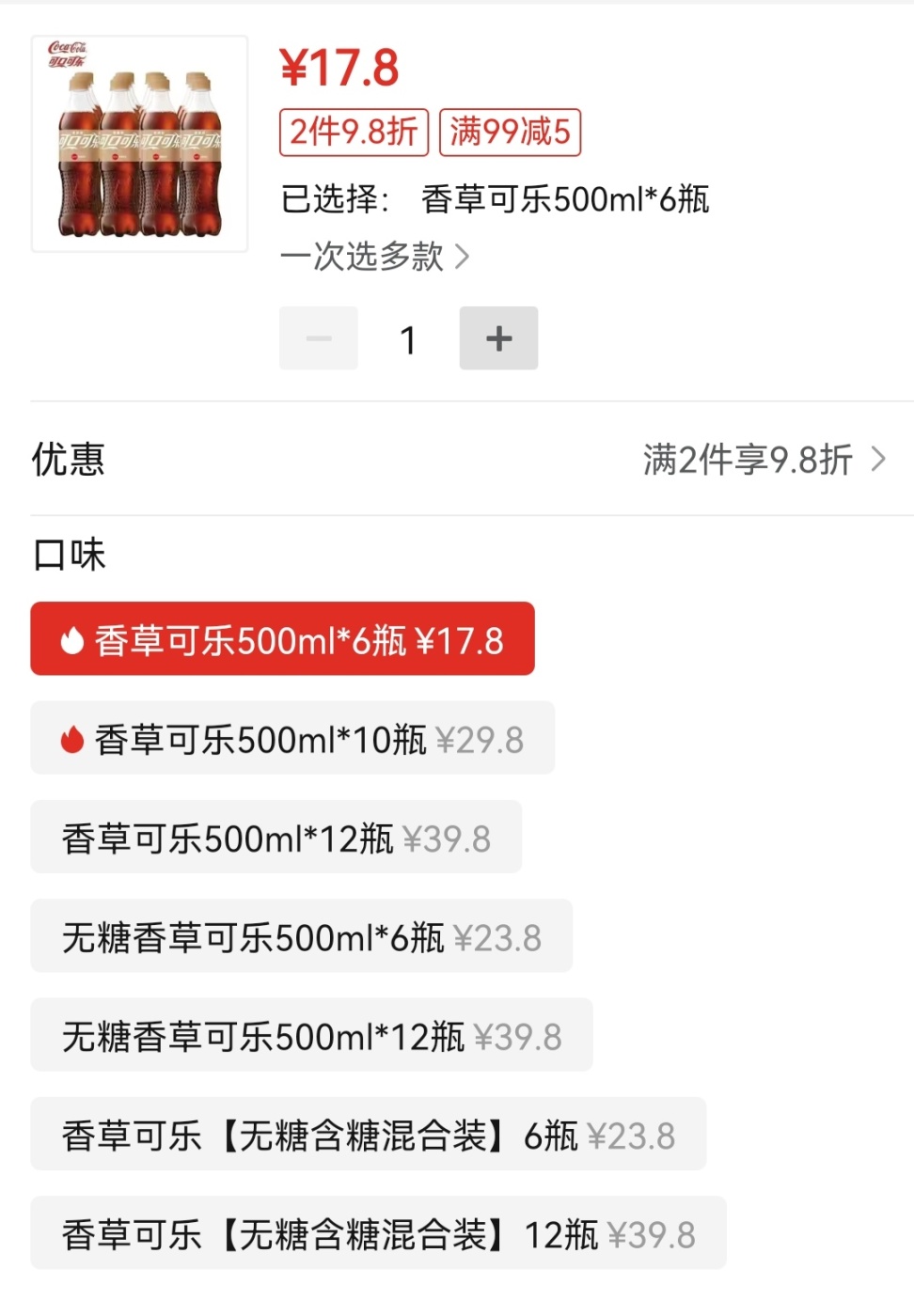The width and height of the screenshot is (914, 1316).
Task: Pick the 无糖含糖混合装 6瓶 option
Action: pos(368,1135)
